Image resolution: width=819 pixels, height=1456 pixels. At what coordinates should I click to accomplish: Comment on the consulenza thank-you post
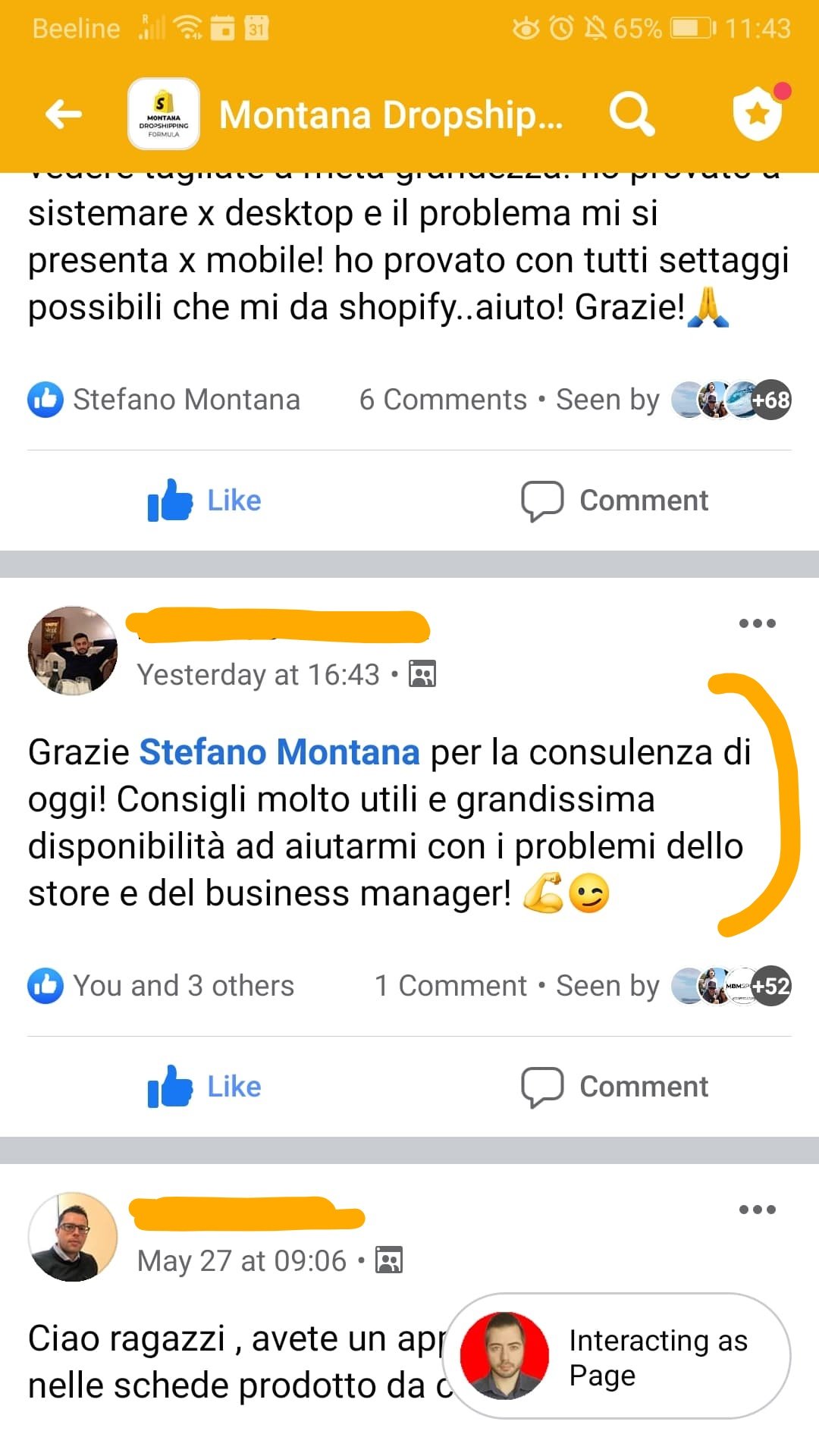pyautogui.click(x=614, y=1087)
